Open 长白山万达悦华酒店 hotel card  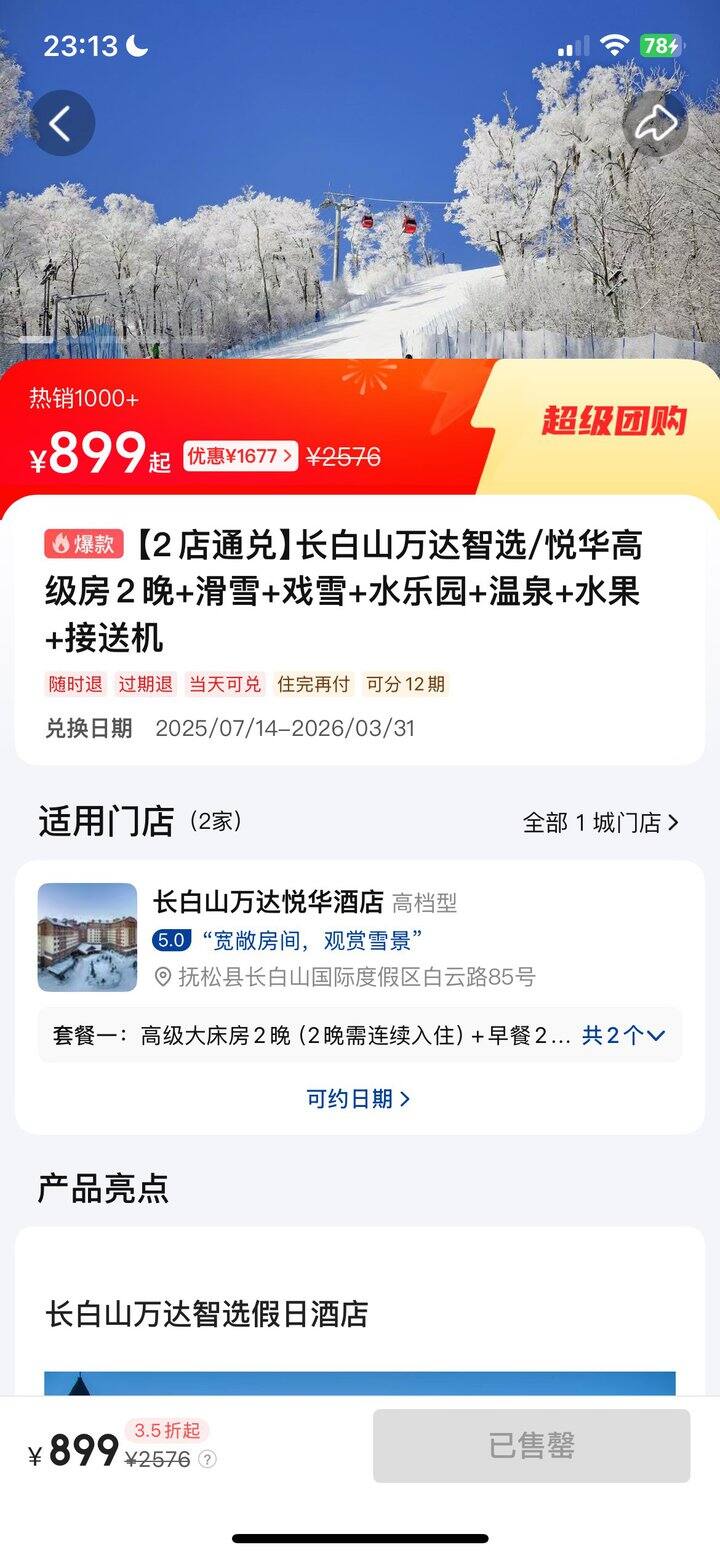(268, 903)
